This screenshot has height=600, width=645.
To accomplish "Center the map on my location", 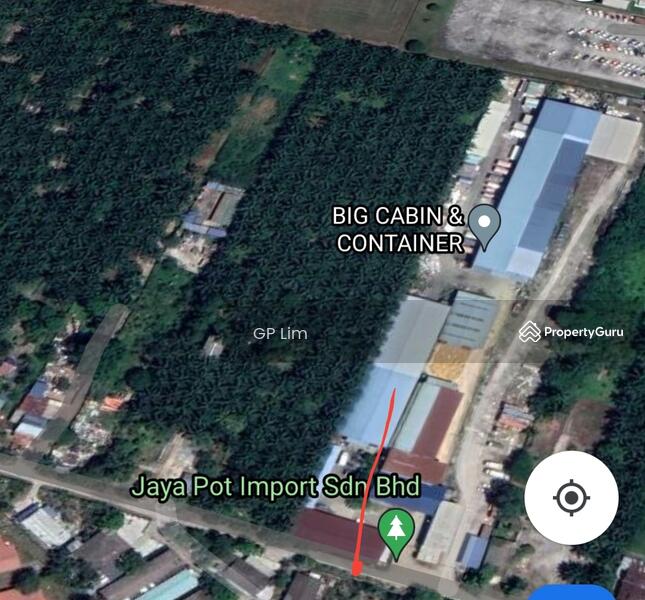I will [571, 497].
